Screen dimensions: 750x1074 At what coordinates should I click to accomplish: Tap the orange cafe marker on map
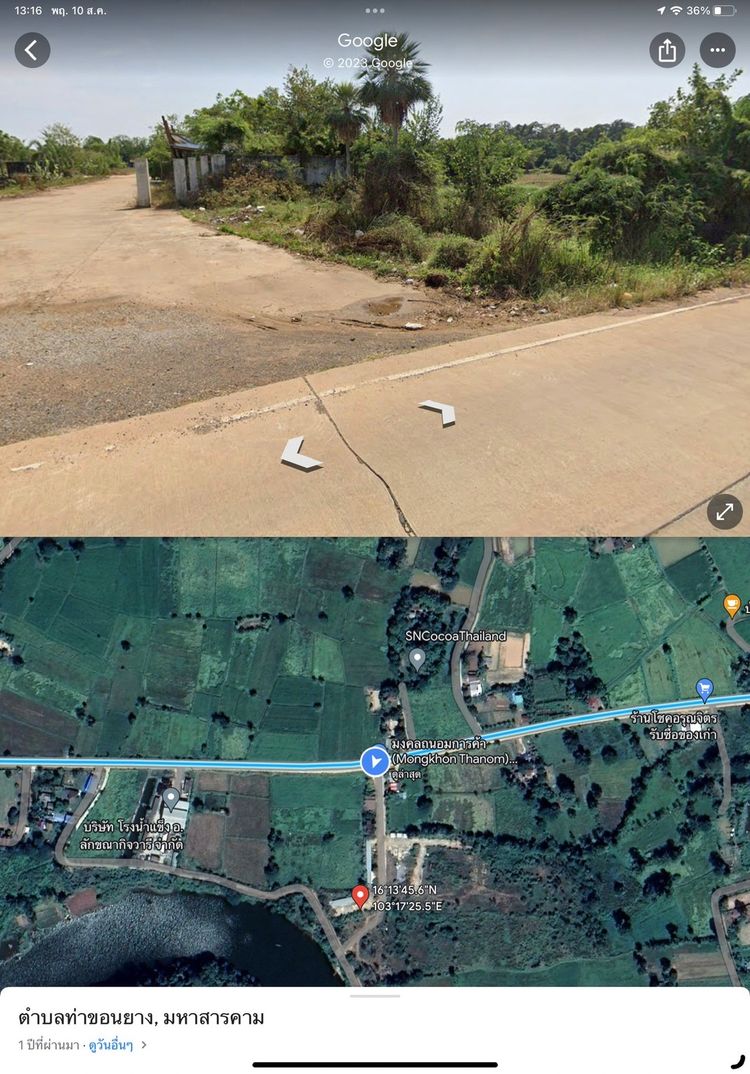[732, 605]
